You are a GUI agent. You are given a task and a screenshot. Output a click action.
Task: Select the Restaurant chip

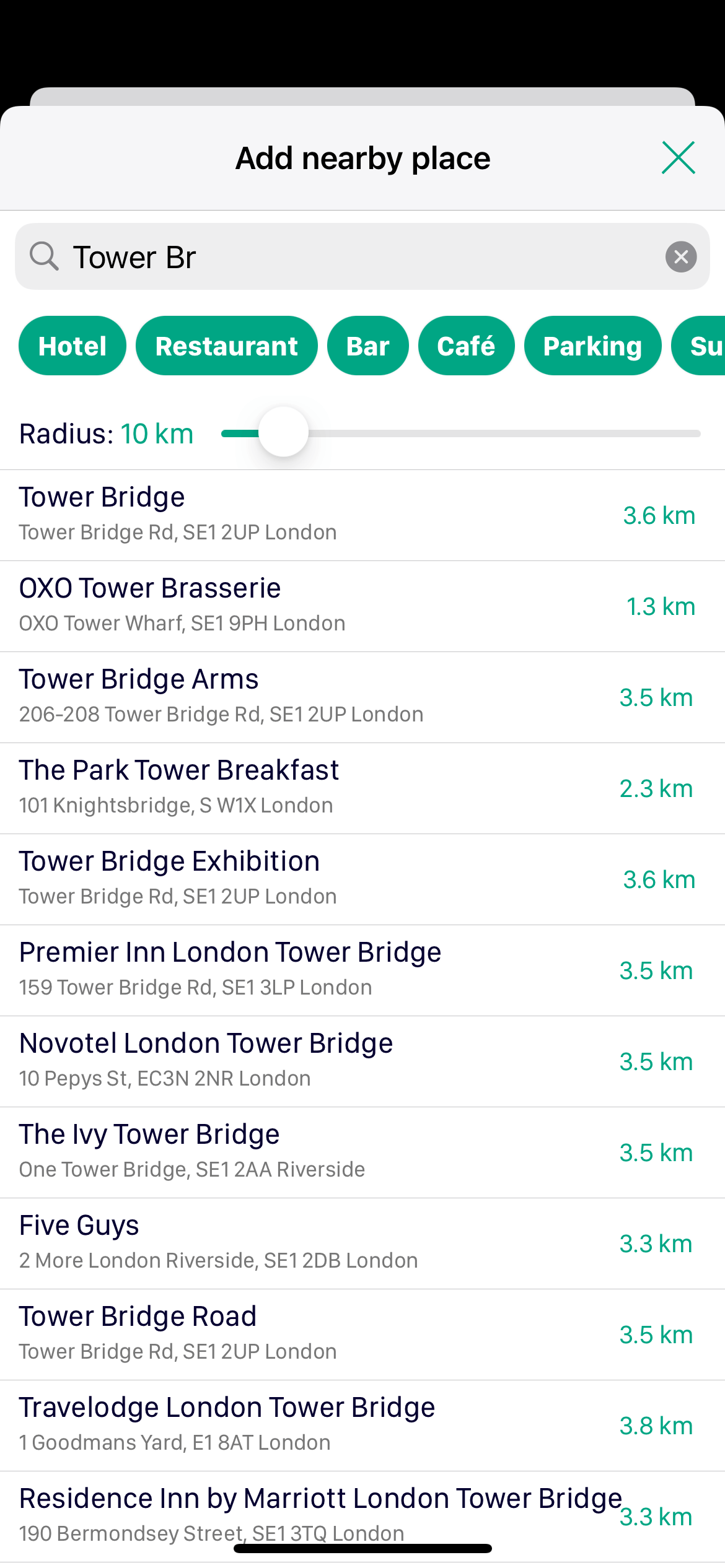226,346
